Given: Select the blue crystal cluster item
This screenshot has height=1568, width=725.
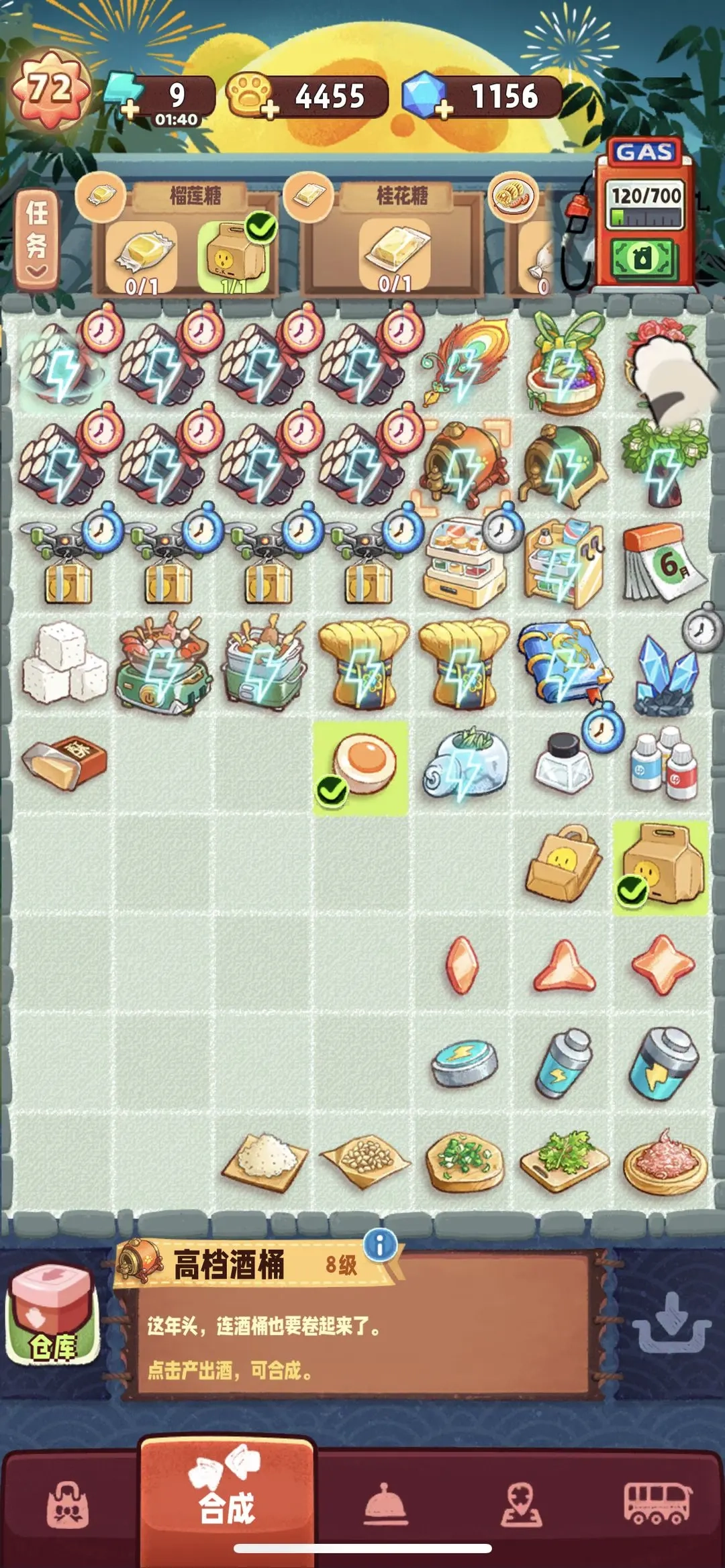Looking at the screenshot, I should (665, 674).
